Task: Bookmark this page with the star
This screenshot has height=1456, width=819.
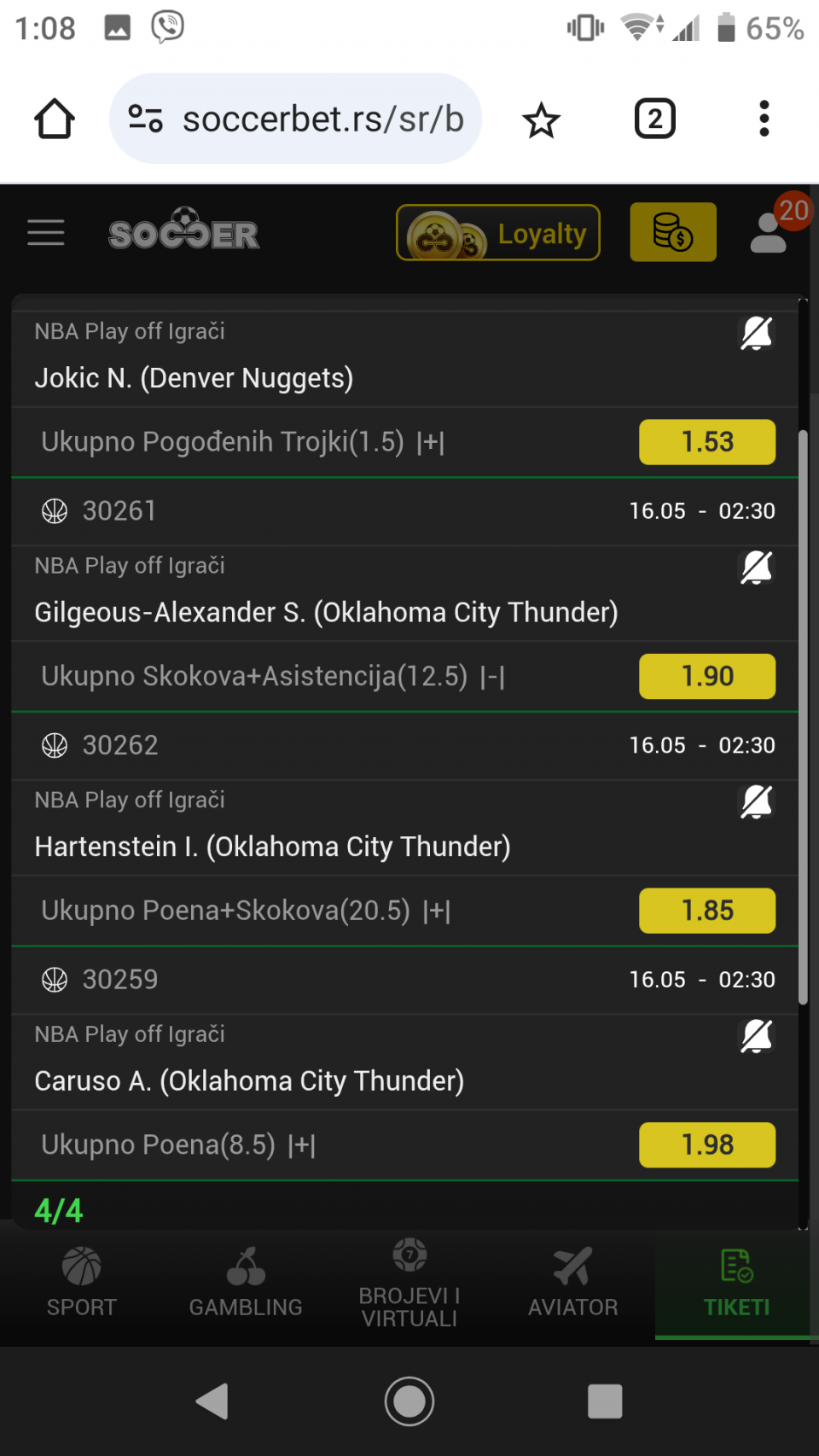Action: click(541, 119)
